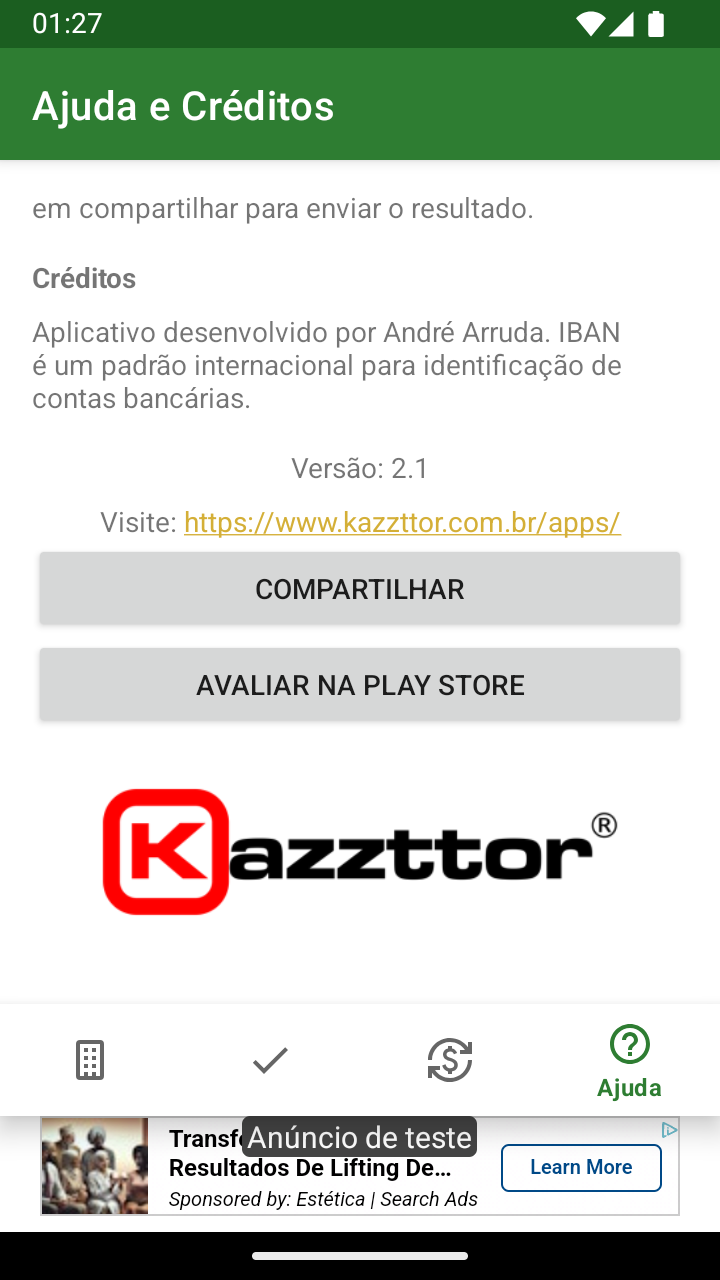Tap the COMPARTILHAR button
The height and width of the screenshot is (1280, 720).
coord(360,589)
